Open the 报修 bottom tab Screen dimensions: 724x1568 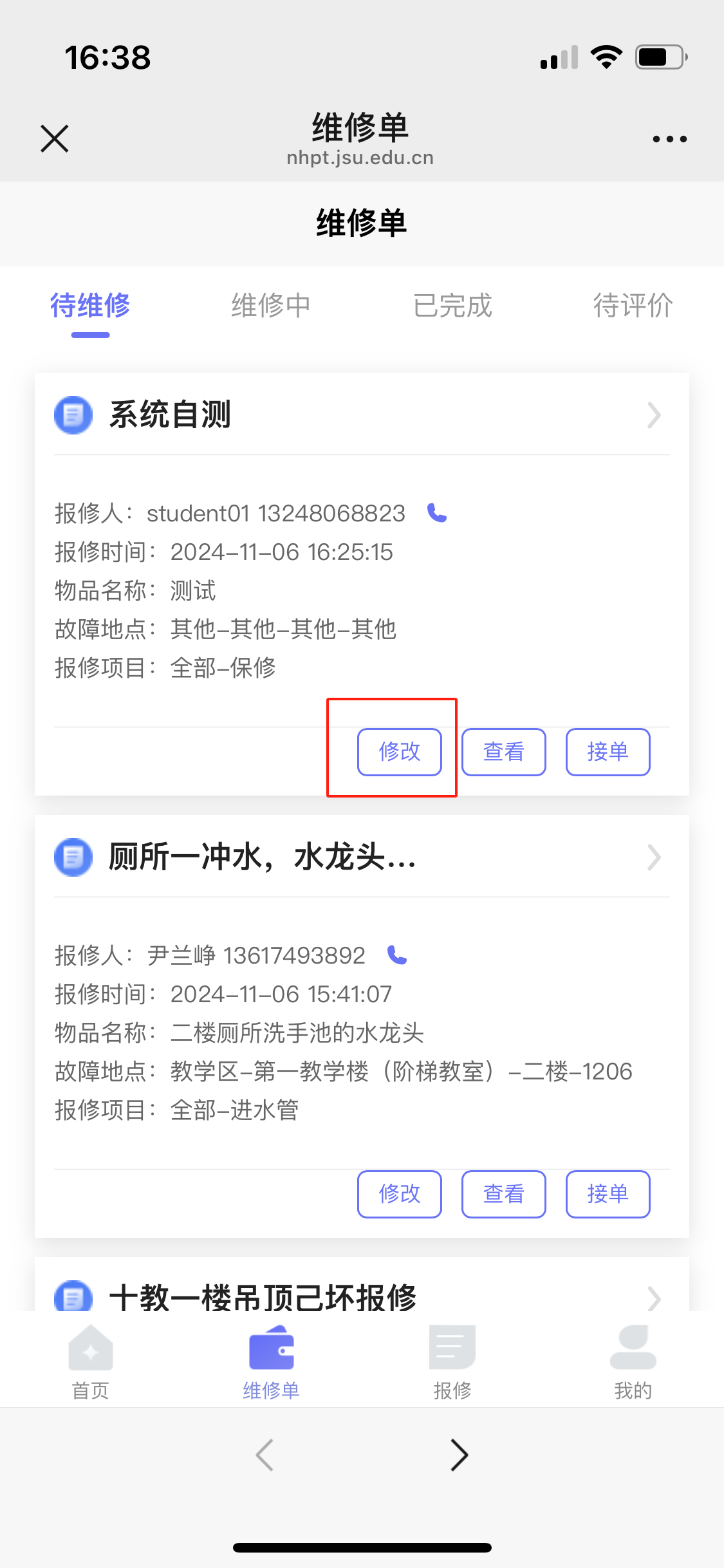(x=452, y=1362)
